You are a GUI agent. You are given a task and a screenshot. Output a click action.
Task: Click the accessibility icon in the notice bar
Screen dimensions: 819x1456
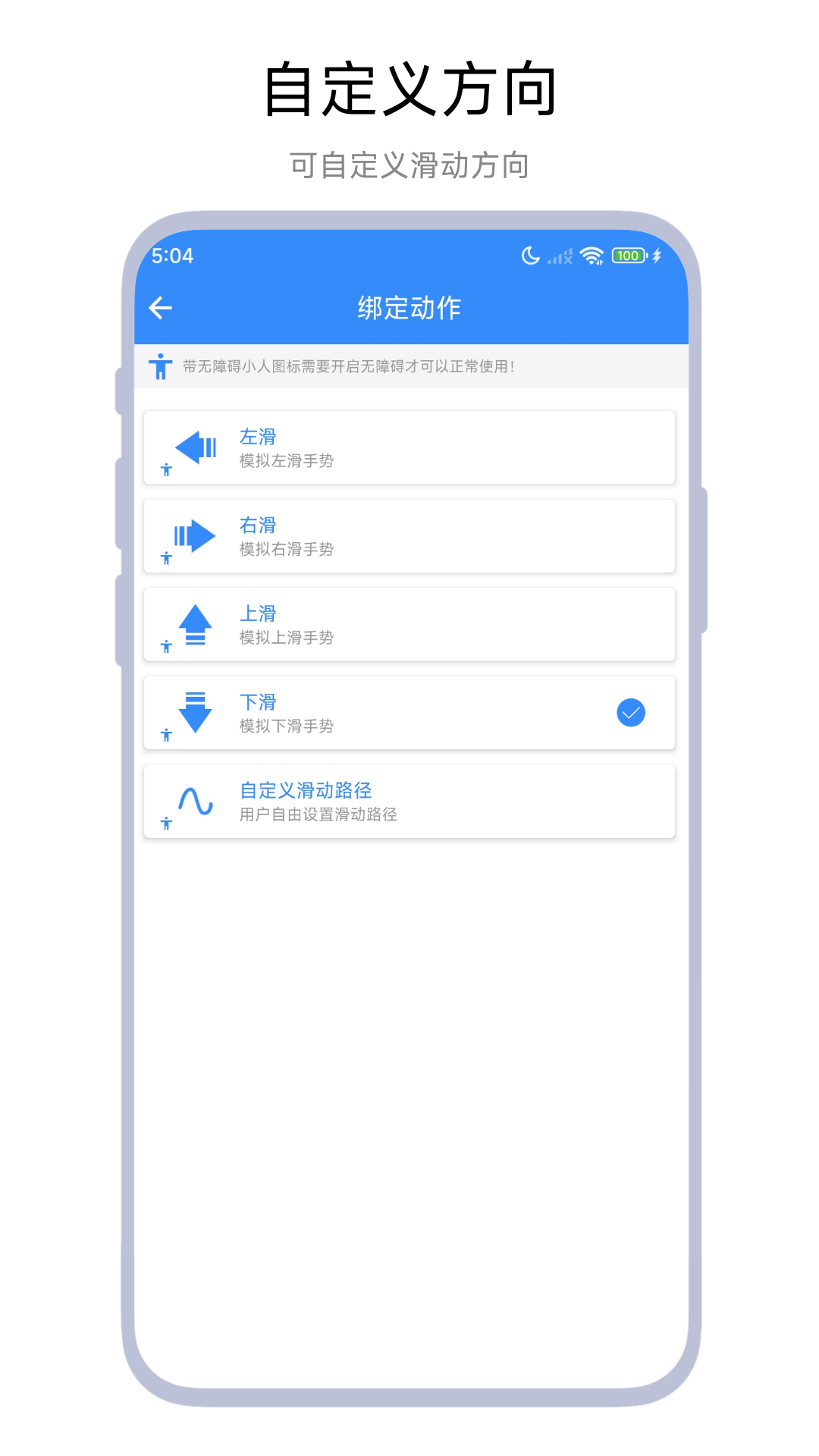[159, 366]
